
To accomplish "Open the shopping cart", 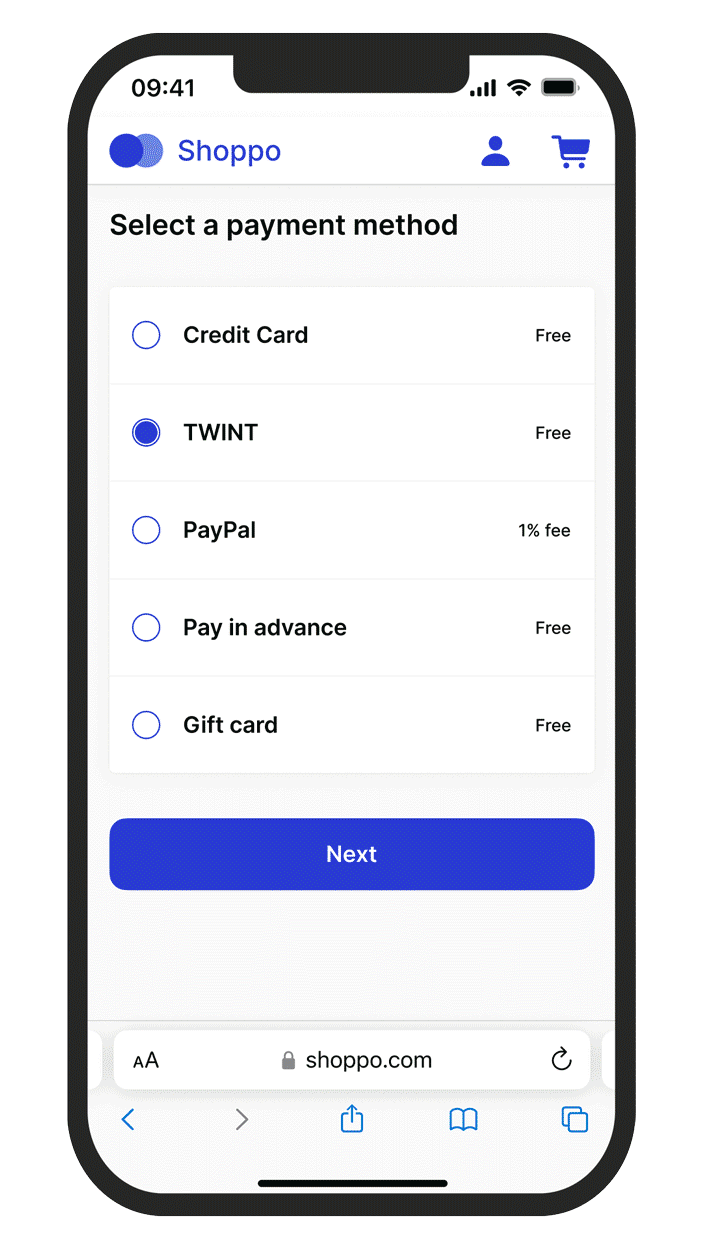I will click(571, 152).
